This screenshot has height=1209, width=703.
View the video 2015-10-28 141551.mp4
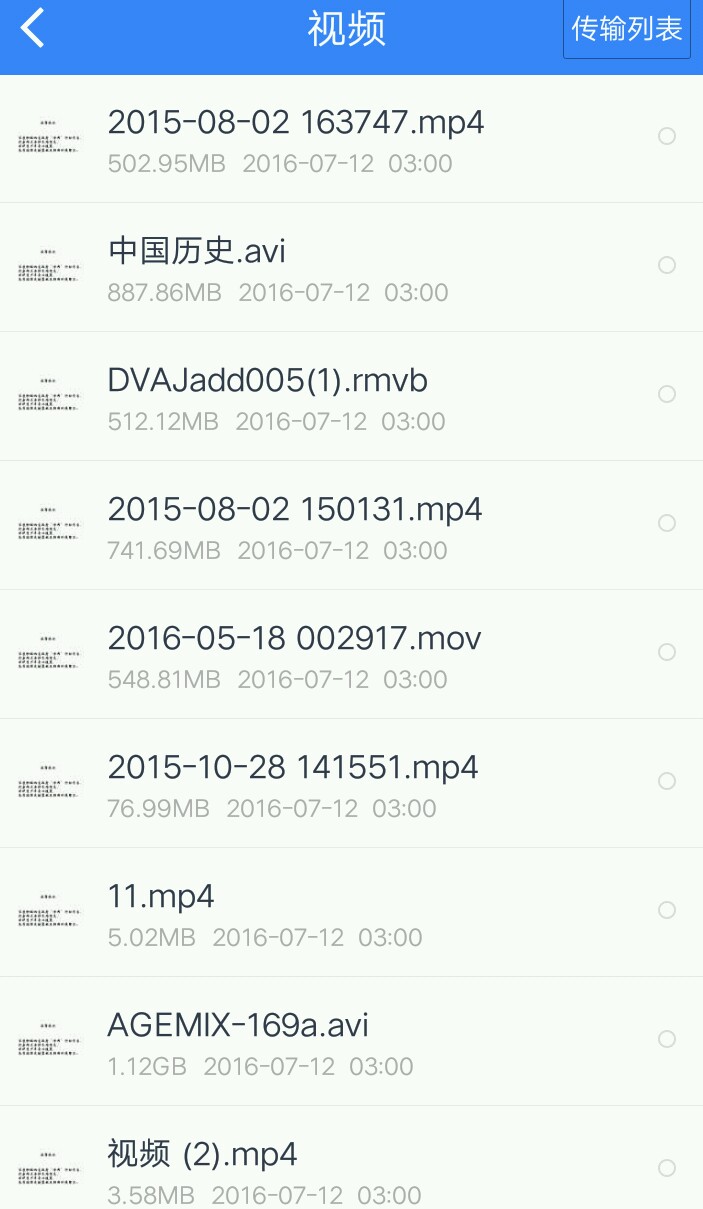293,767
